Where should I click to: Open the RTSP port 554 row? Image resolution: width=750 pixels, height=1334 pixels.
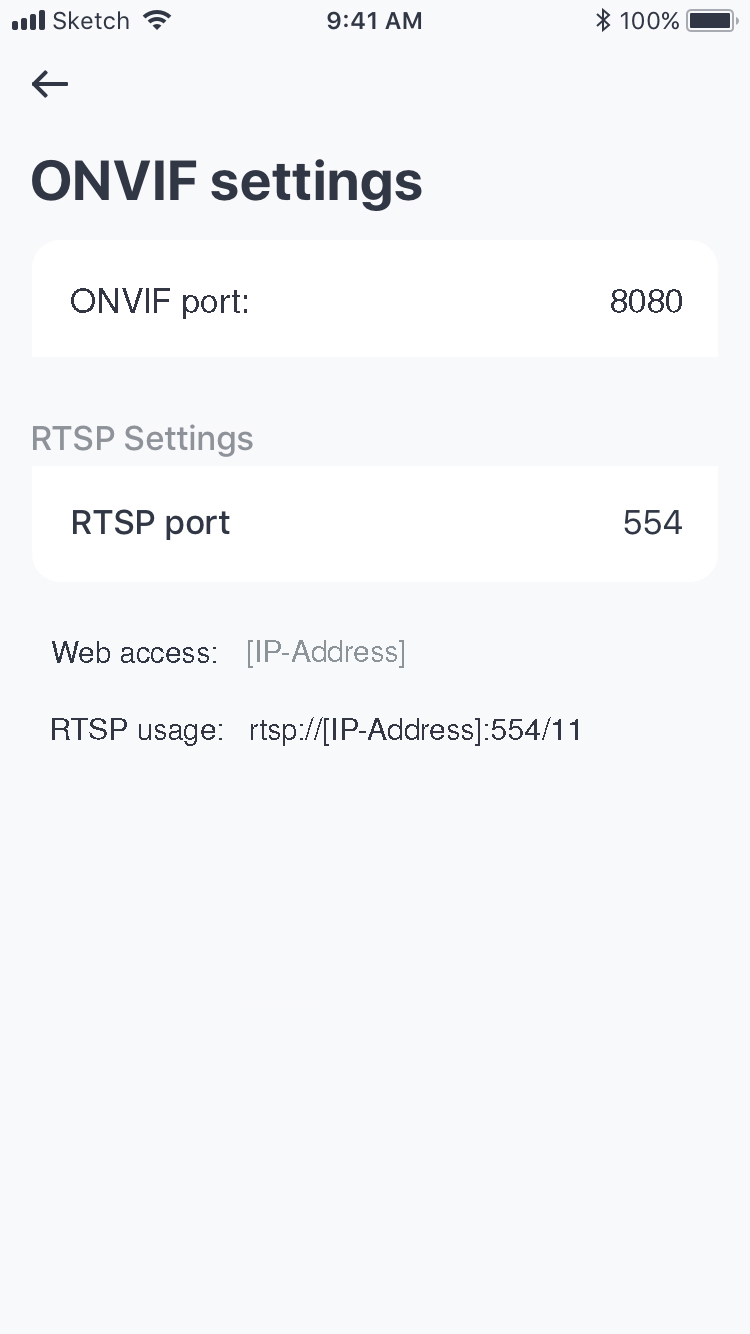[375, 523]
